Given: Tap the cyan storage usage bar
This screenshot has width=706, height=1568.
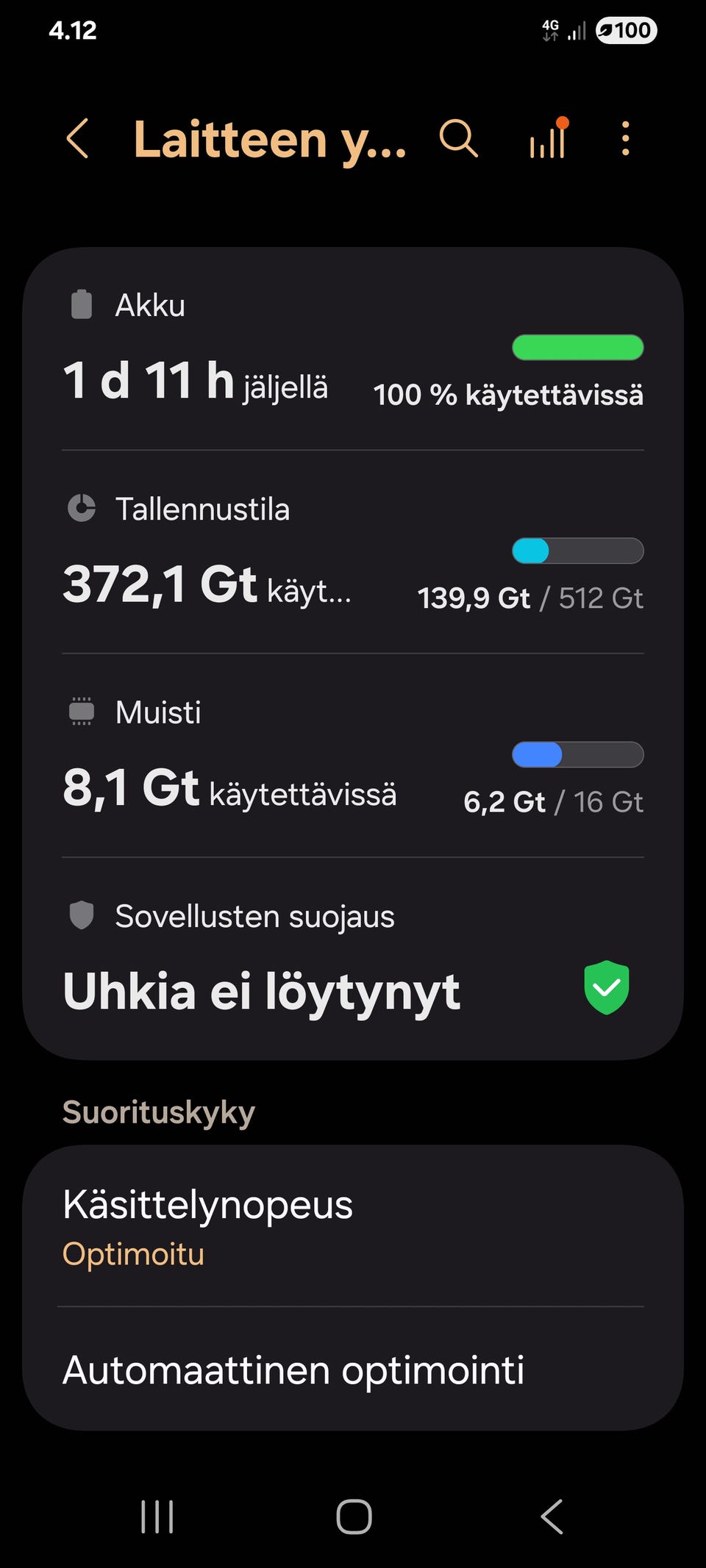Looking at the screenshot, I should (x=578, y=551).
